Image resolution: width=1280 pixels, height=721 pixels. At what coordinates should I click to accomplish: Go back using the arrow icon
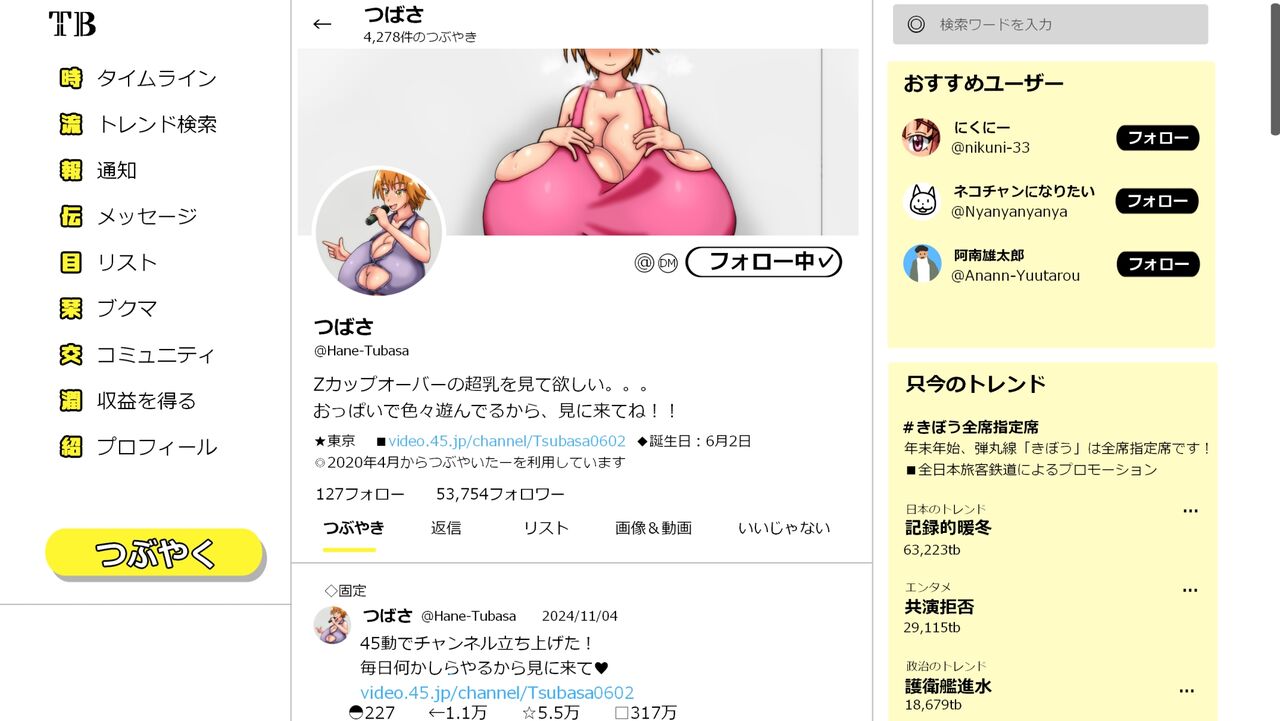pyautogui.click(x=322, y=24)
